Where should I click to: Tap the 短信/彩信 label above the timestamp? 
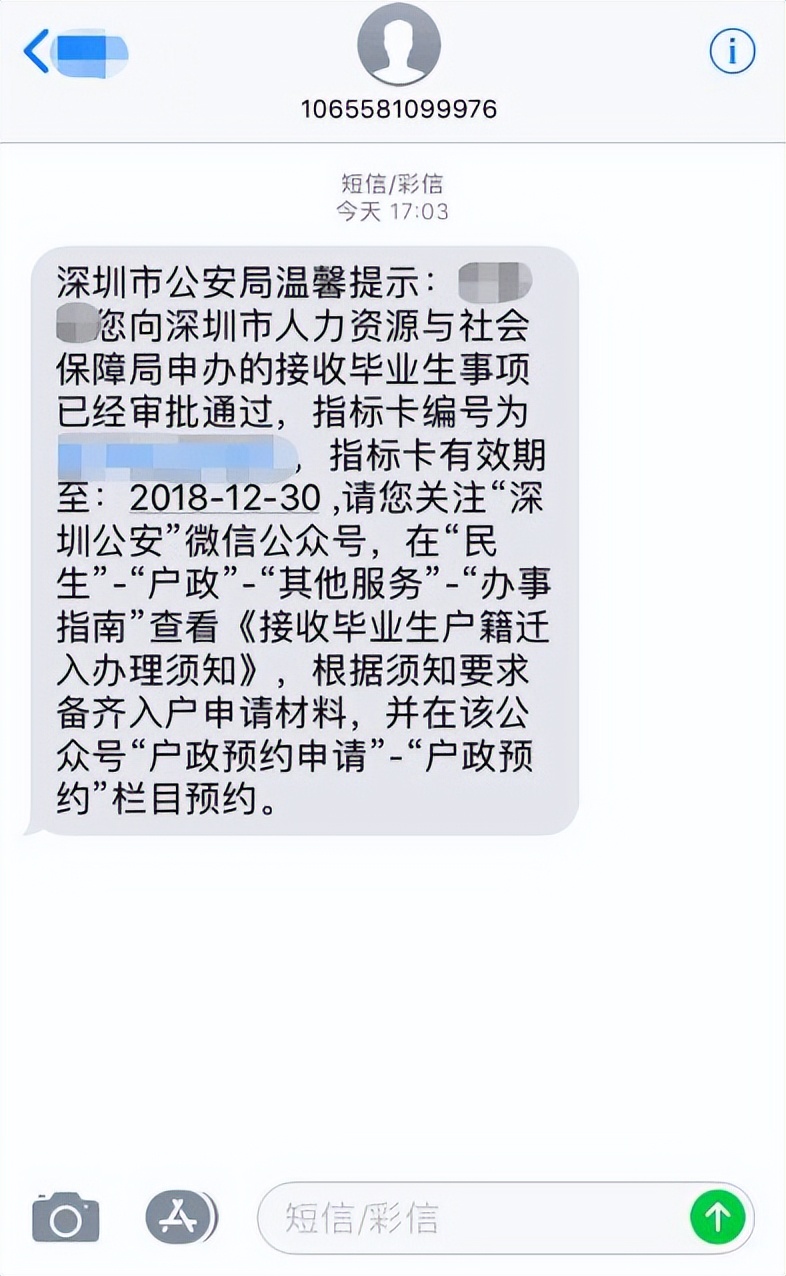[399, 182]
